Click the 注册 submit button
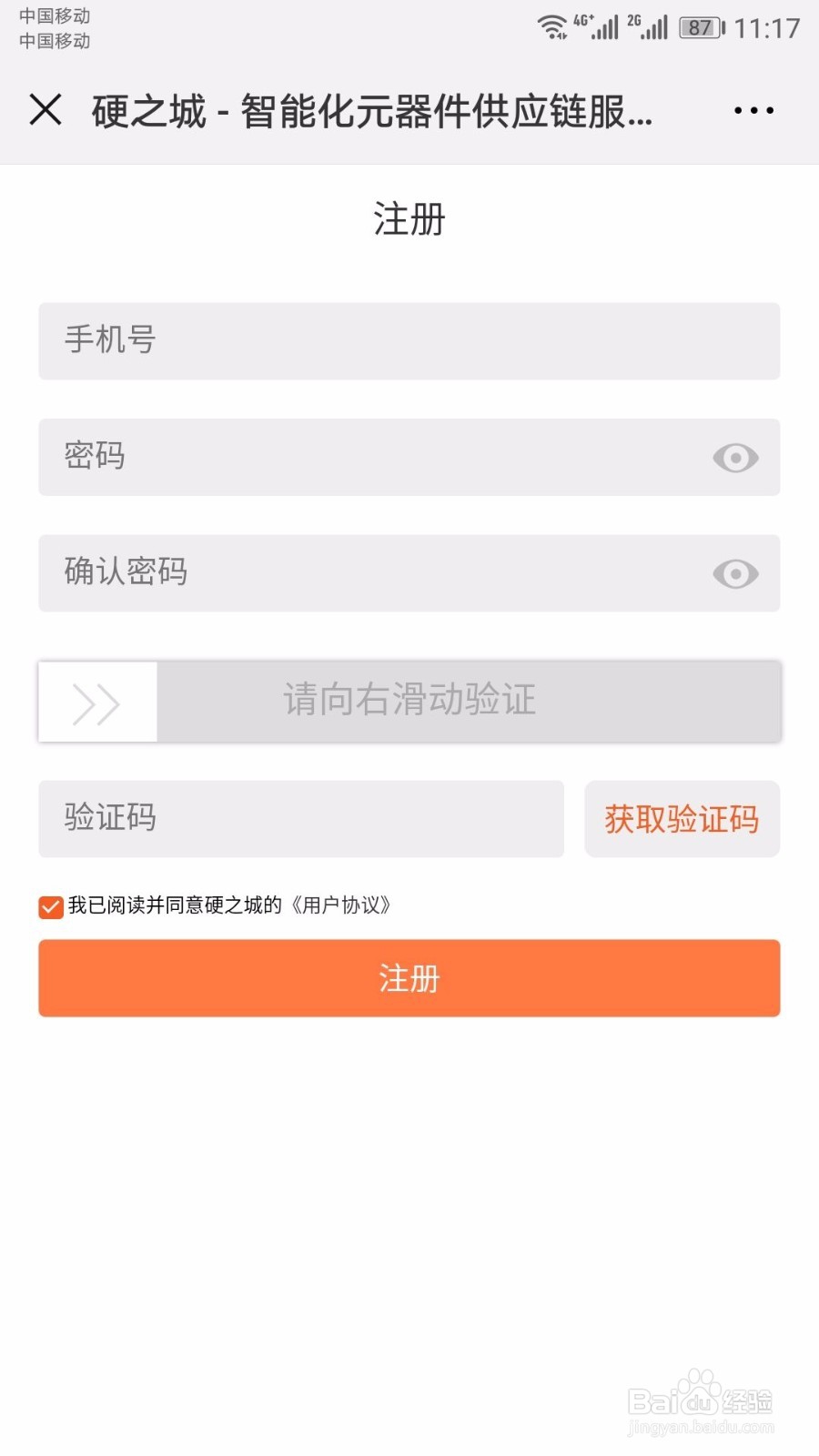 (409, 977)
